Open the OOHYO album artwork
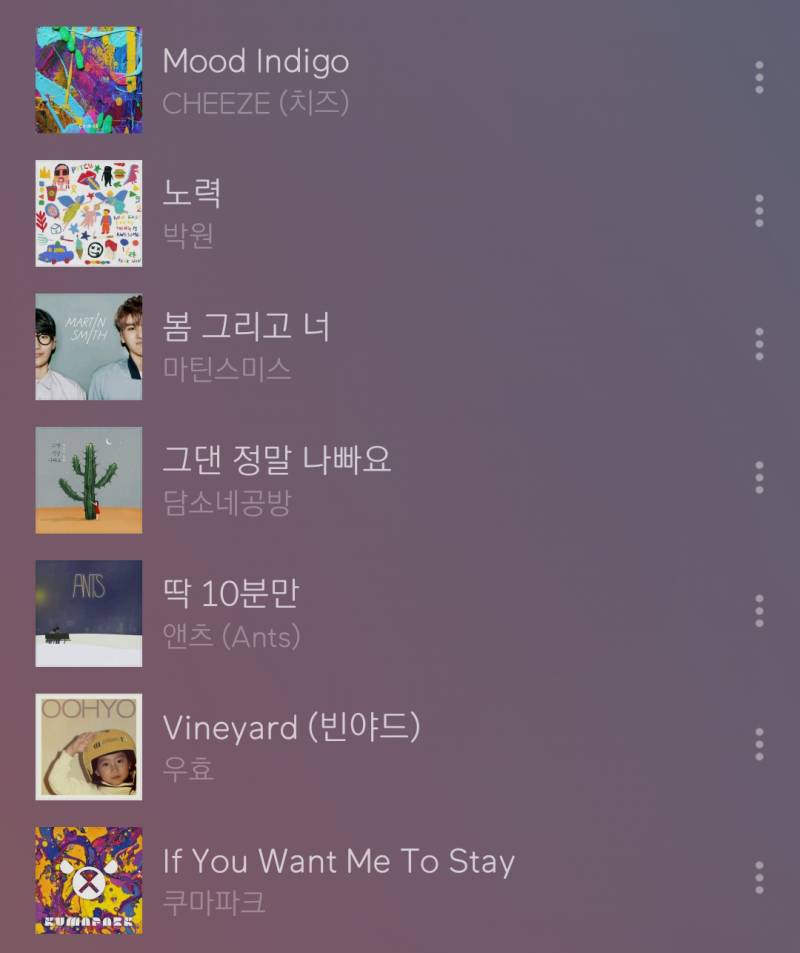800x953 pixels. (x=89, y=746)
